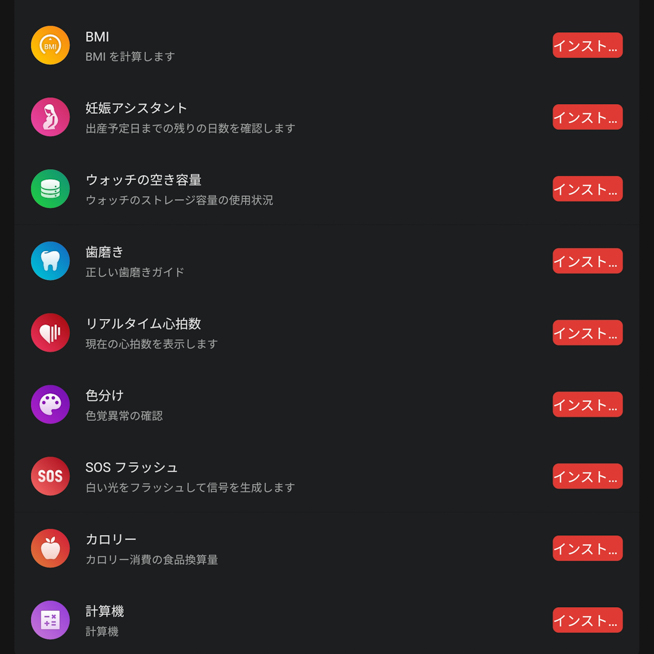This screenshot has width=654, height=654.
Task: Install the BMI app
Action: click(587, 45)
